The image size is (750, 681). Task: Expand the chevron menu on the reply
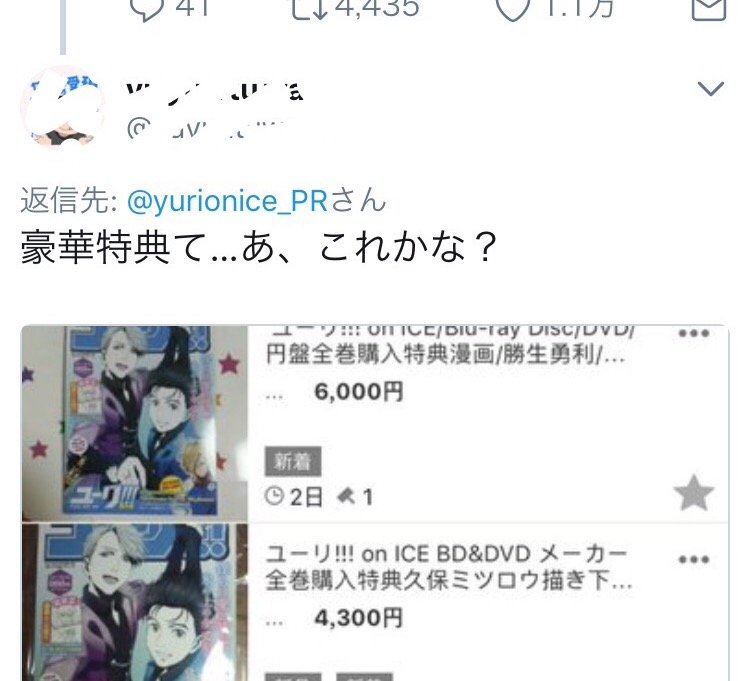pyautogui.click(x=710, y=89)
